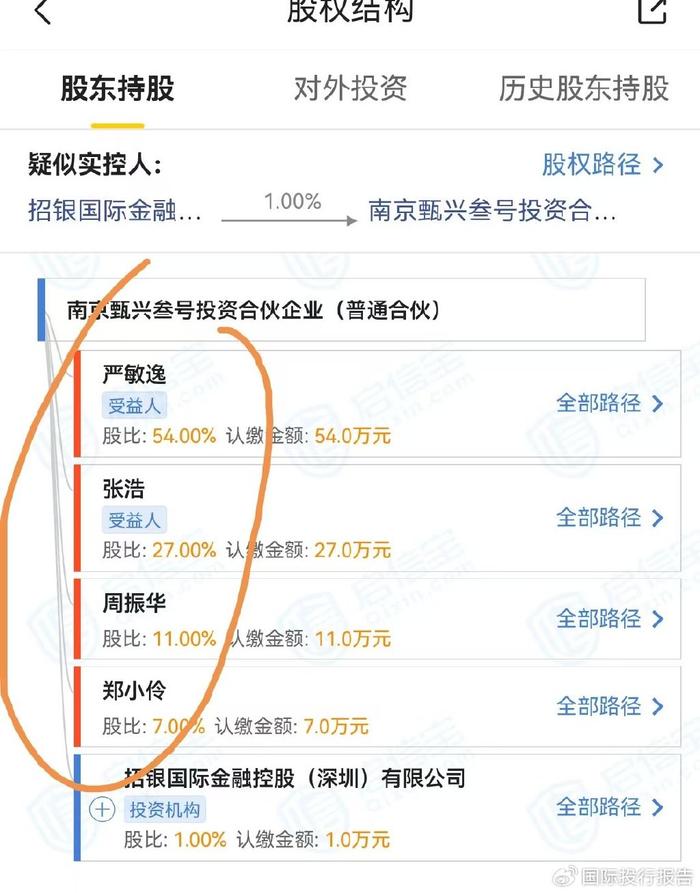Switch to the 对外投资 tab
700x893 pixels.
(x=350, y=88)
